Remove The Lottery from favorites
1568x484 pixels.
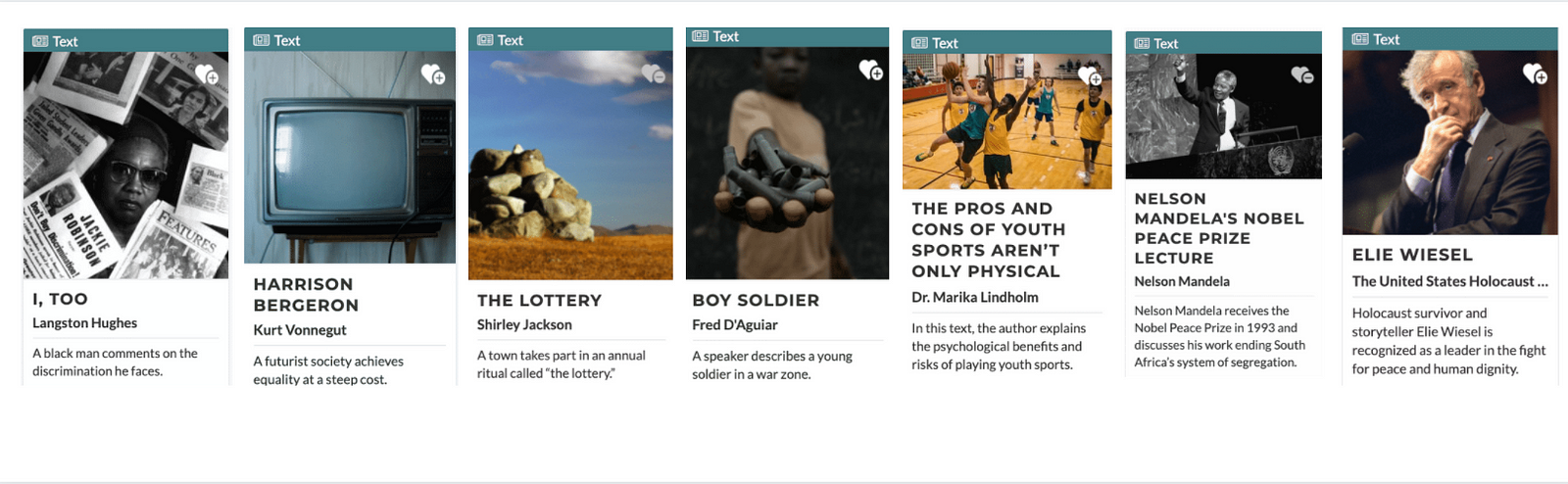click(653, 73)
